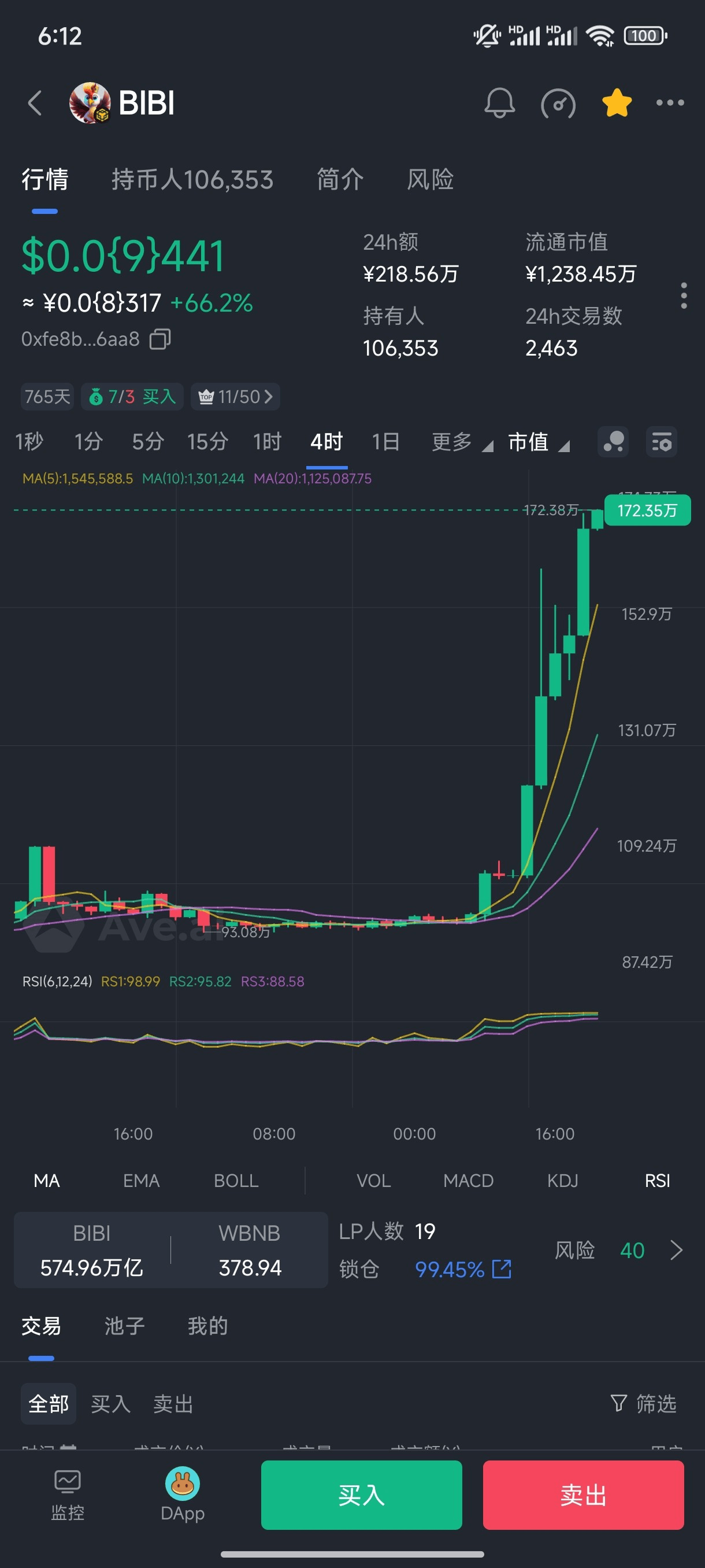Switch indicator to MACD
The height and width of the screenshot is (1568, 705).
coord(467,1181)
